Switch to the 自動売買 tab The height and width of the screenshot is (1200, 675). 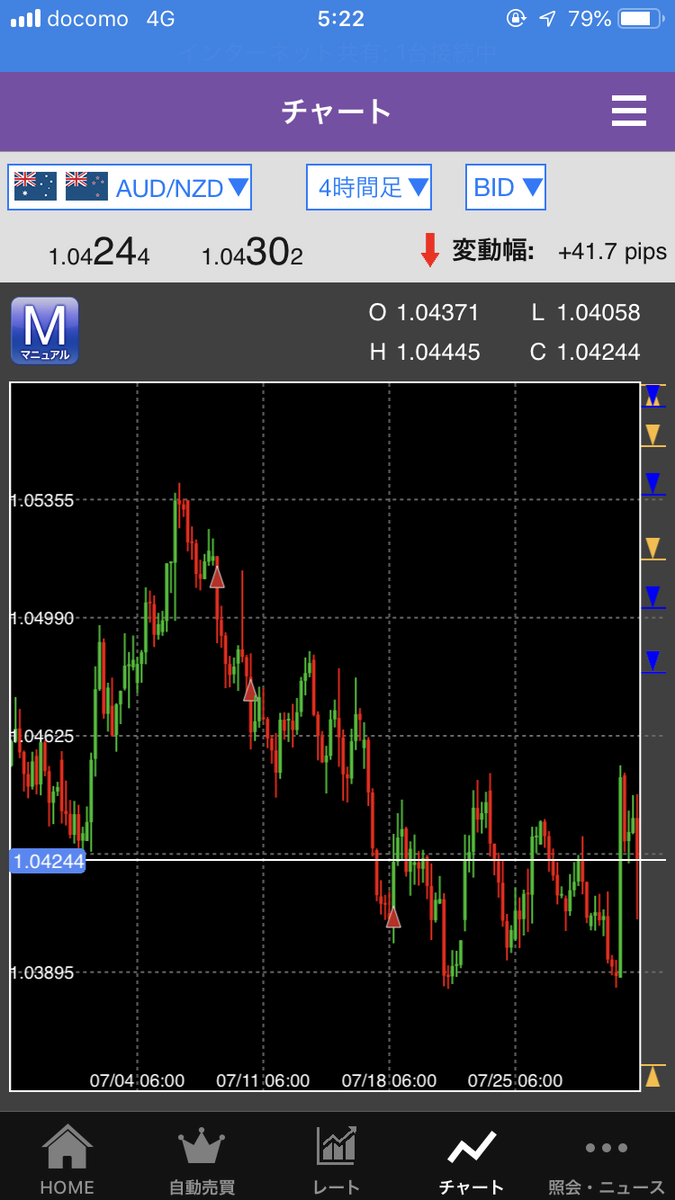[x=202, y=1158]
